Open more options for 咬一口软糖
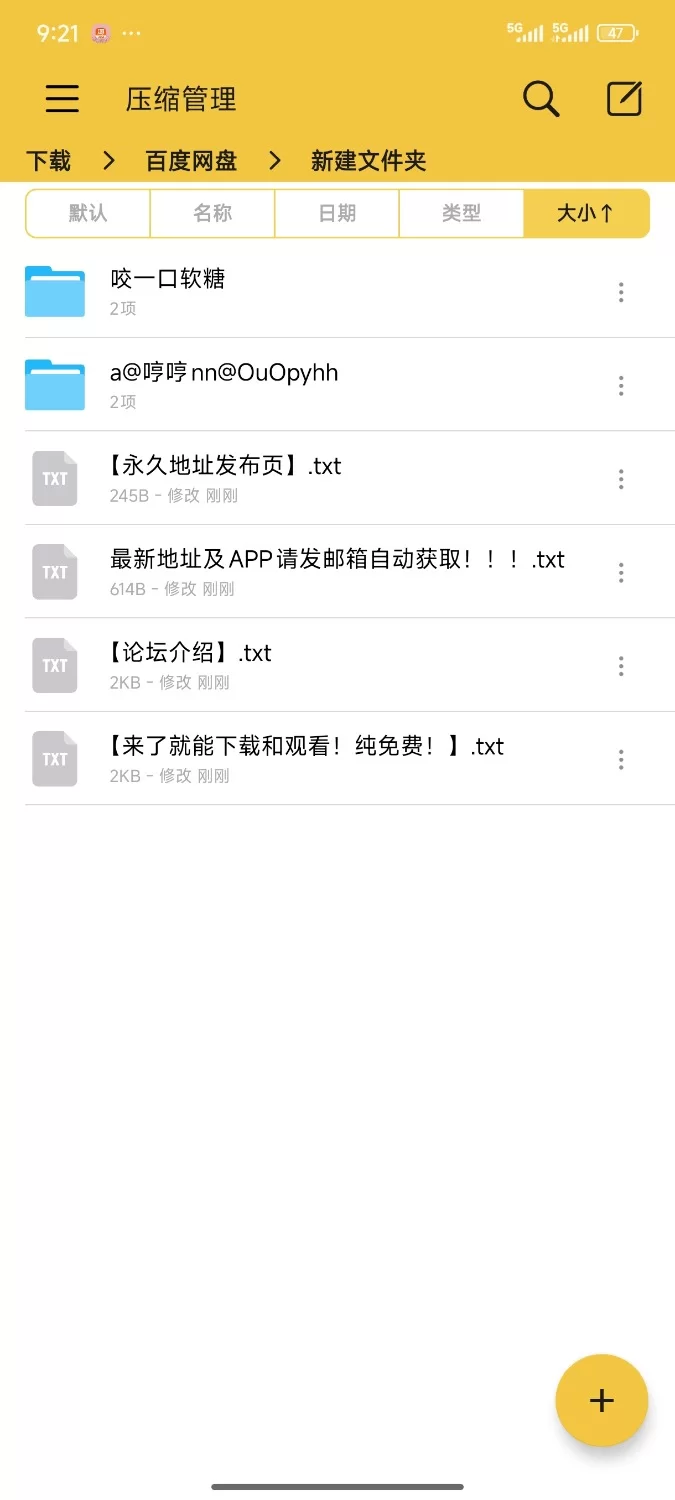Screen dimensions: 675x1500 point(621,292)
